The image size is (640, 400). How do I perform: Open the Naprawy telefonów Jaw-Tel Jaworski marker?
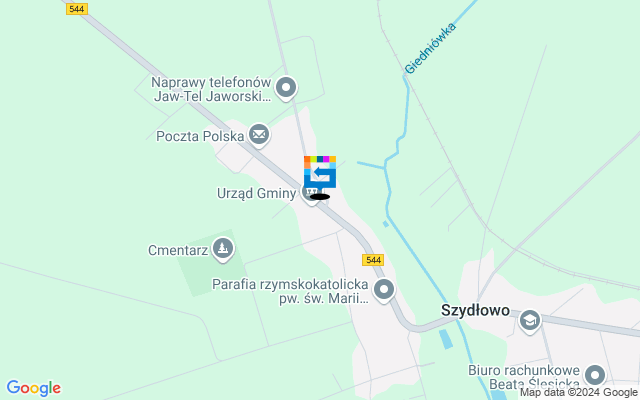click(x=286, y=88)
